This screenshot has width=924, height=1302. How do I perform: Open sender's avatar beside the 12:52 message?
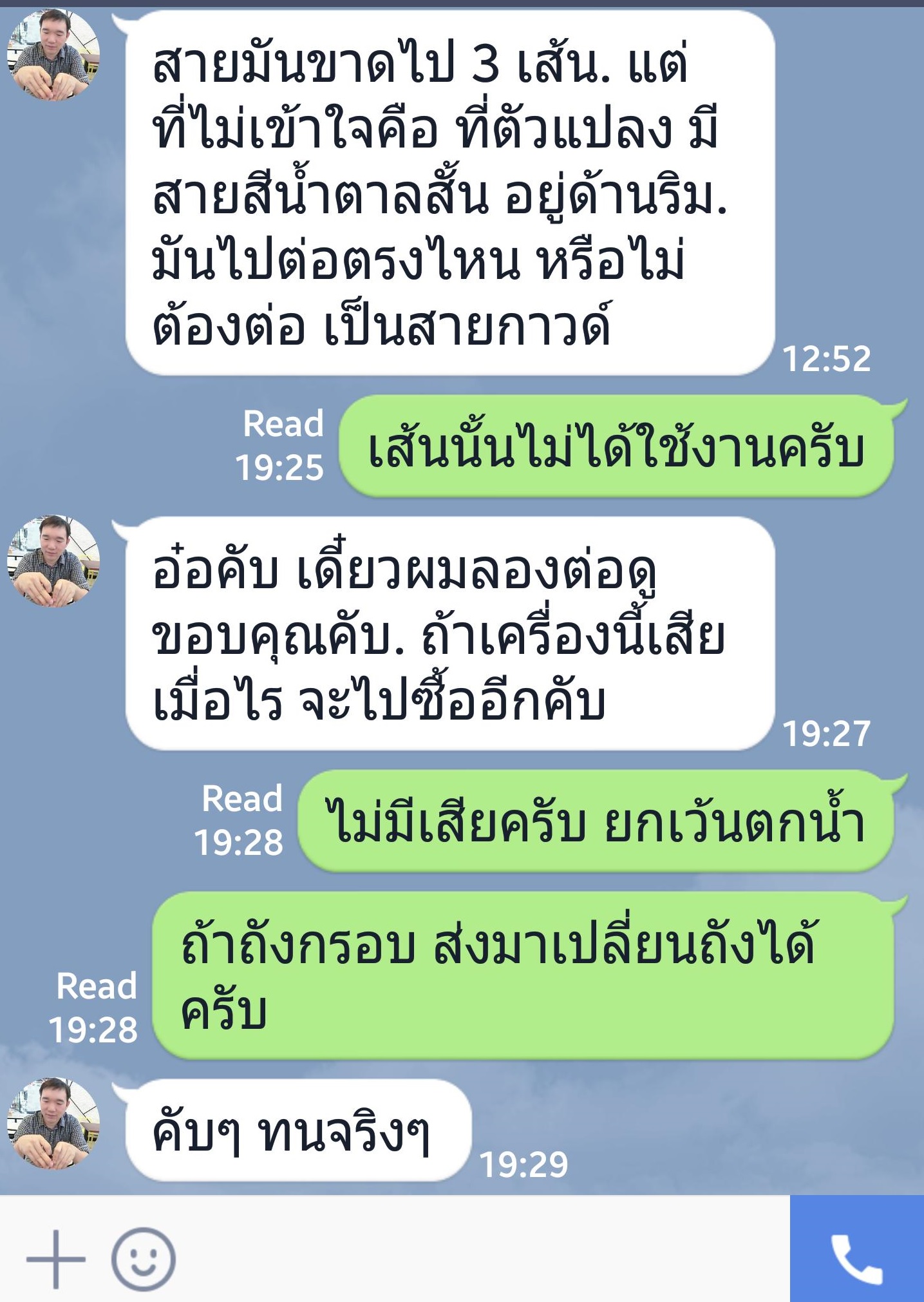click(53, 55)
